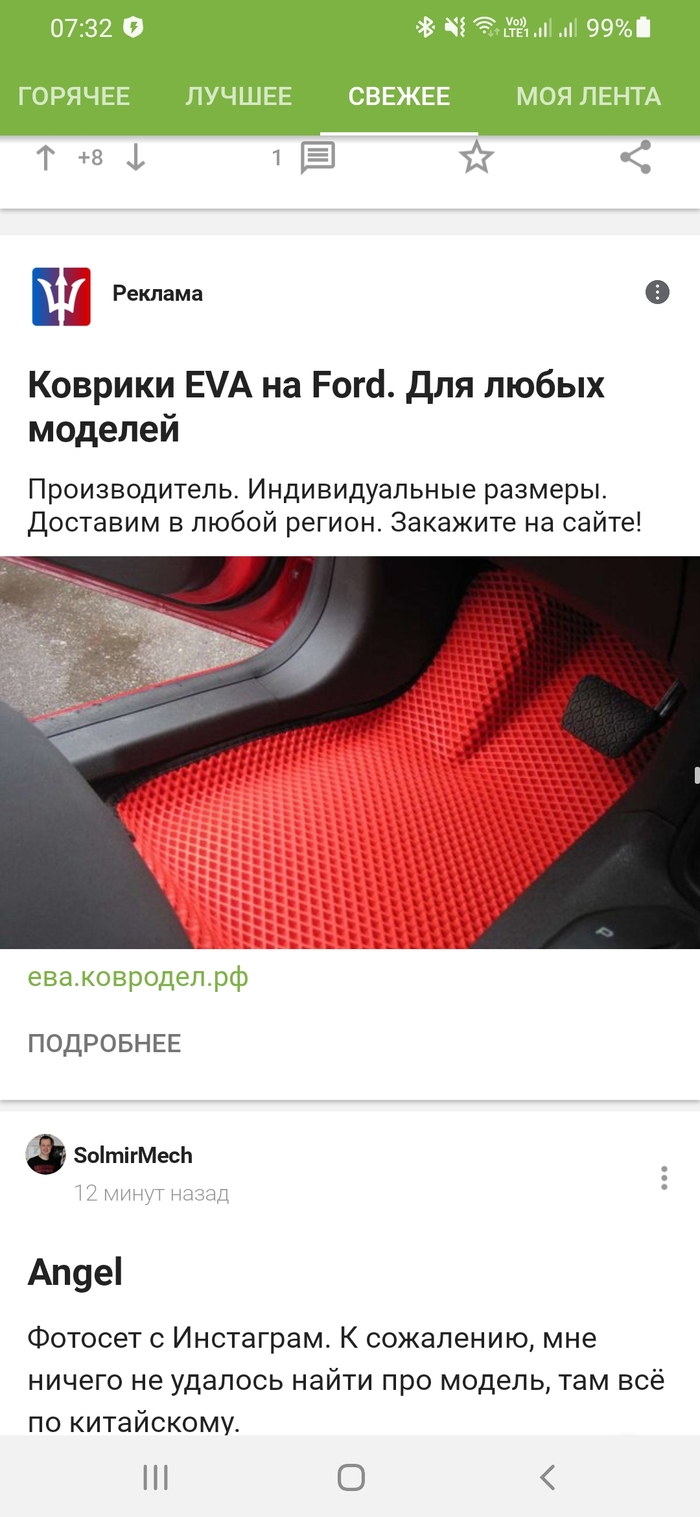Visit the ева.ковродел.рф link

coord(138,977)
